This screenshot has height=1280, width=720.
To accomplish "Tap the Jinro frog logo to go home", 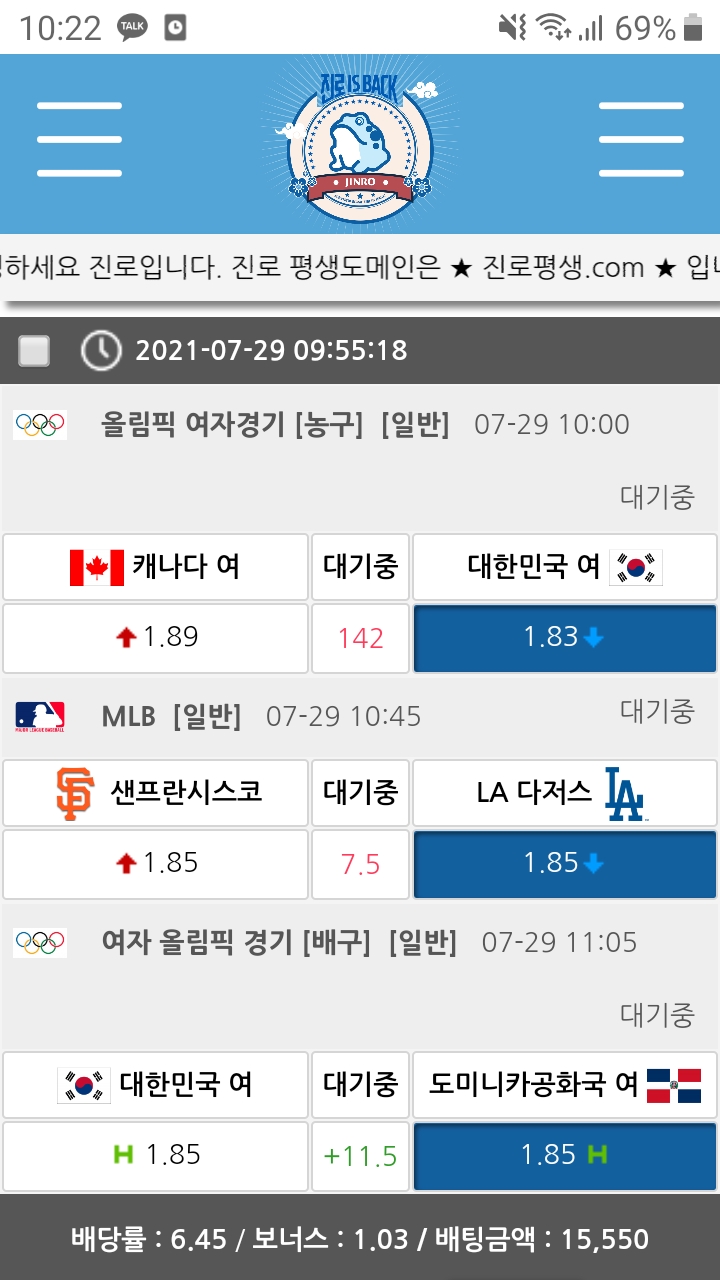I will tap(359, 142).
